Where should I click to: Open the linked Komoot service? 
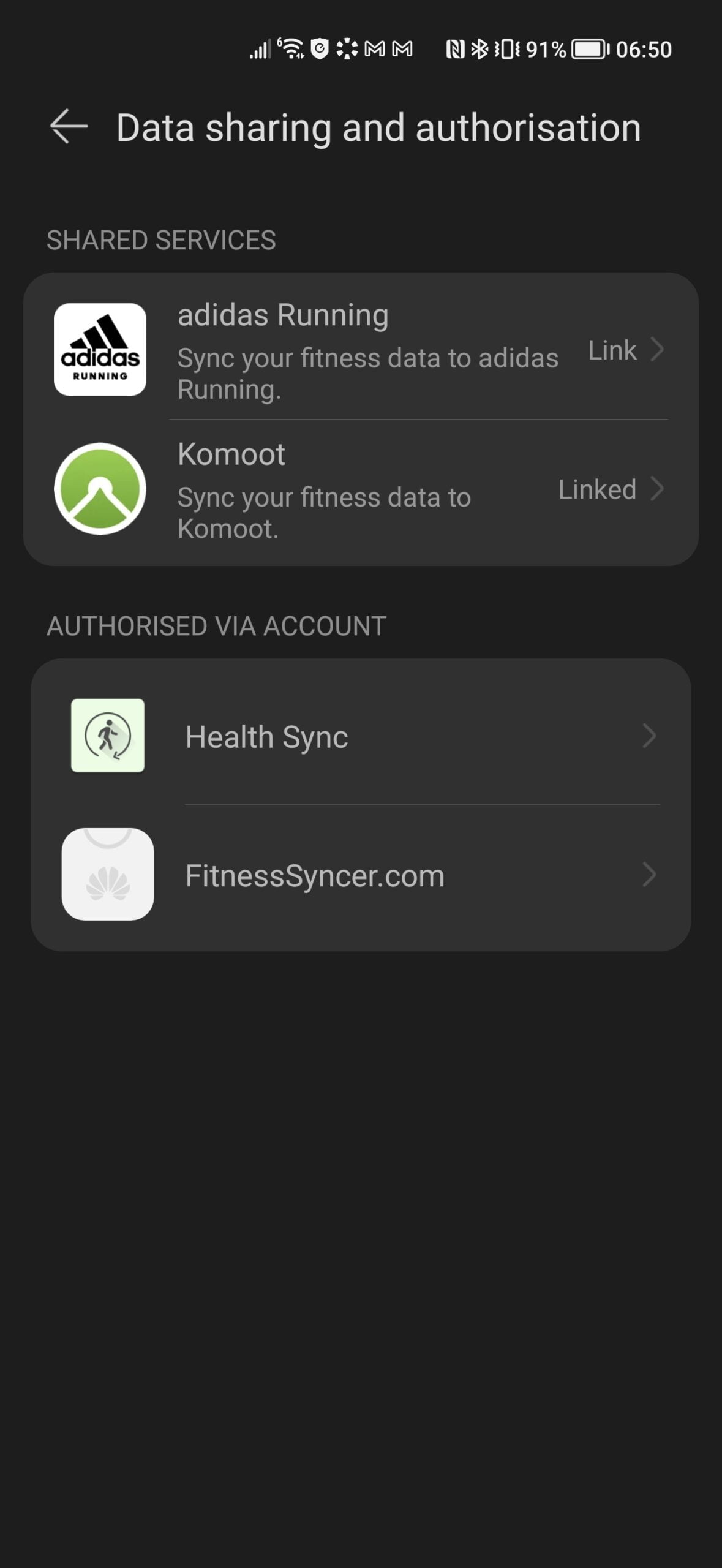361,490
